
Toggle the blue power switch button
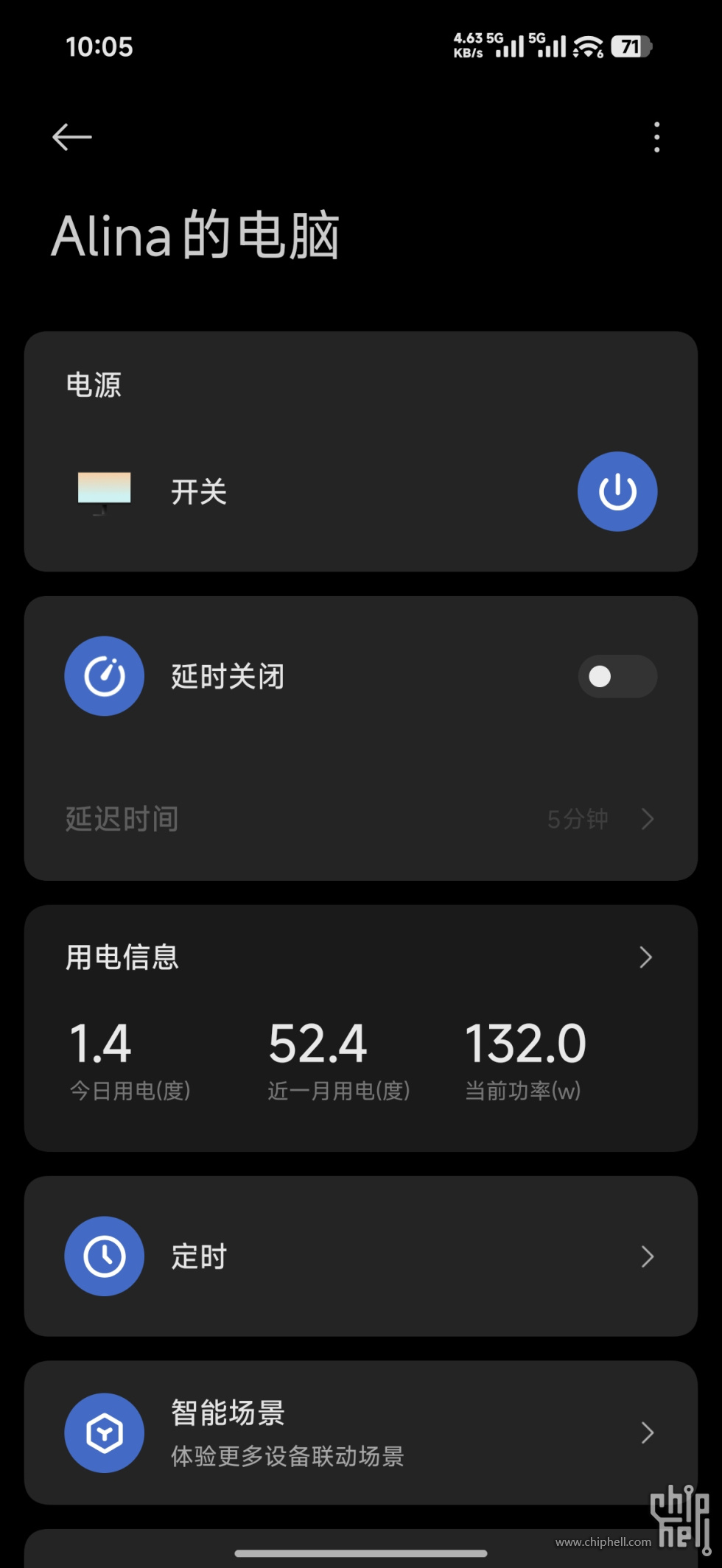617,491
